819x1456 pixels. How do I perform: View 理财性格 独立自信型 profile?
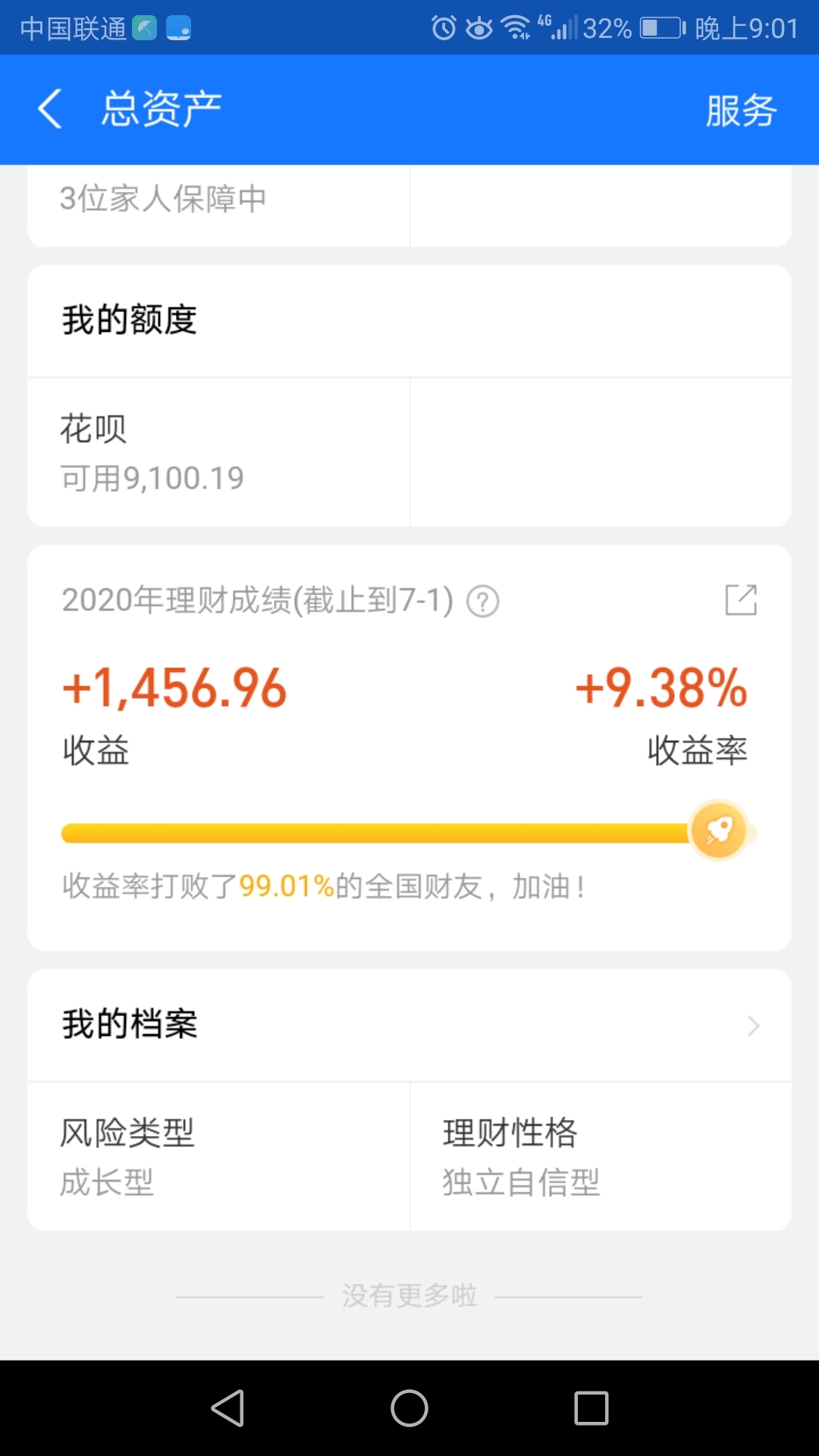[601, 1156]
